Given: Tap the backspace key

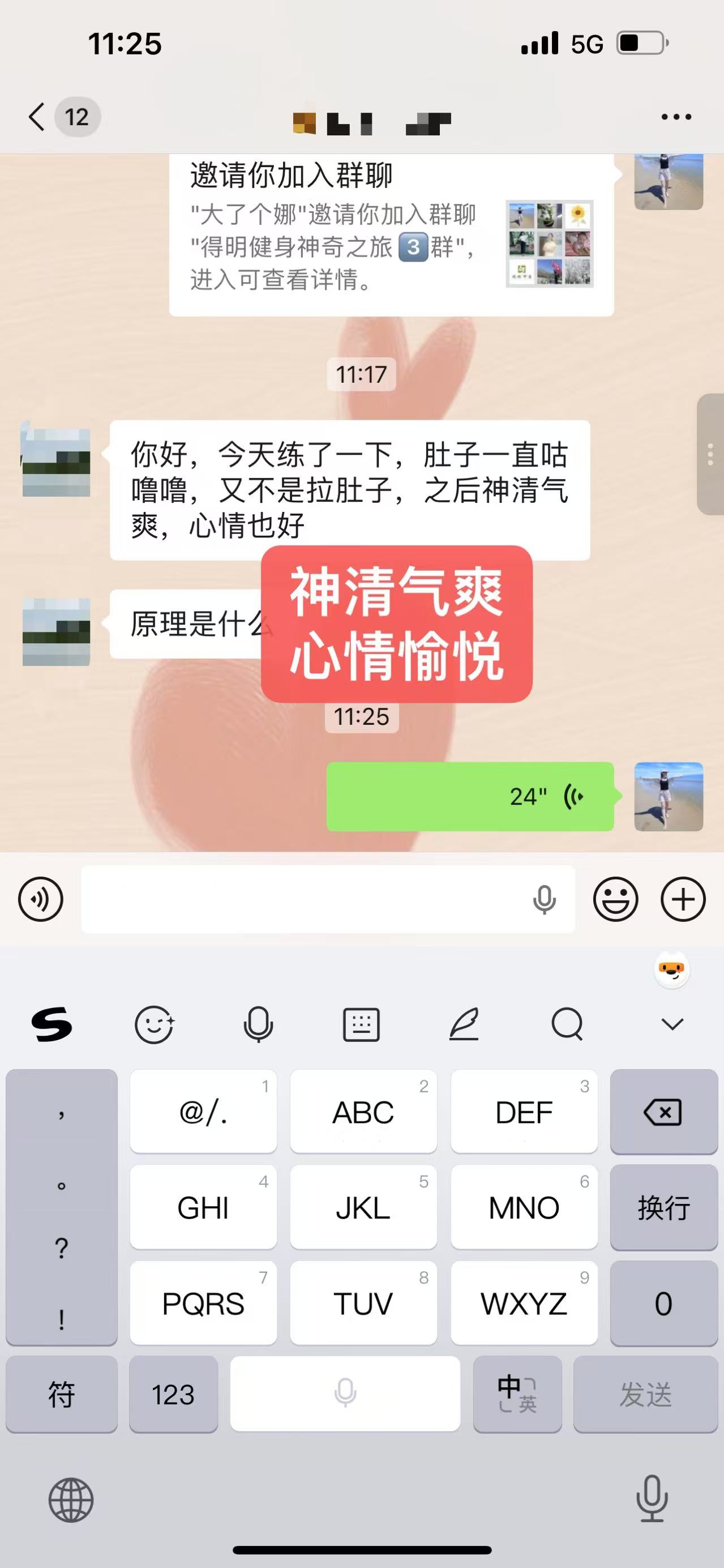Looking at the screenshot, I should tap(663, 1112).
